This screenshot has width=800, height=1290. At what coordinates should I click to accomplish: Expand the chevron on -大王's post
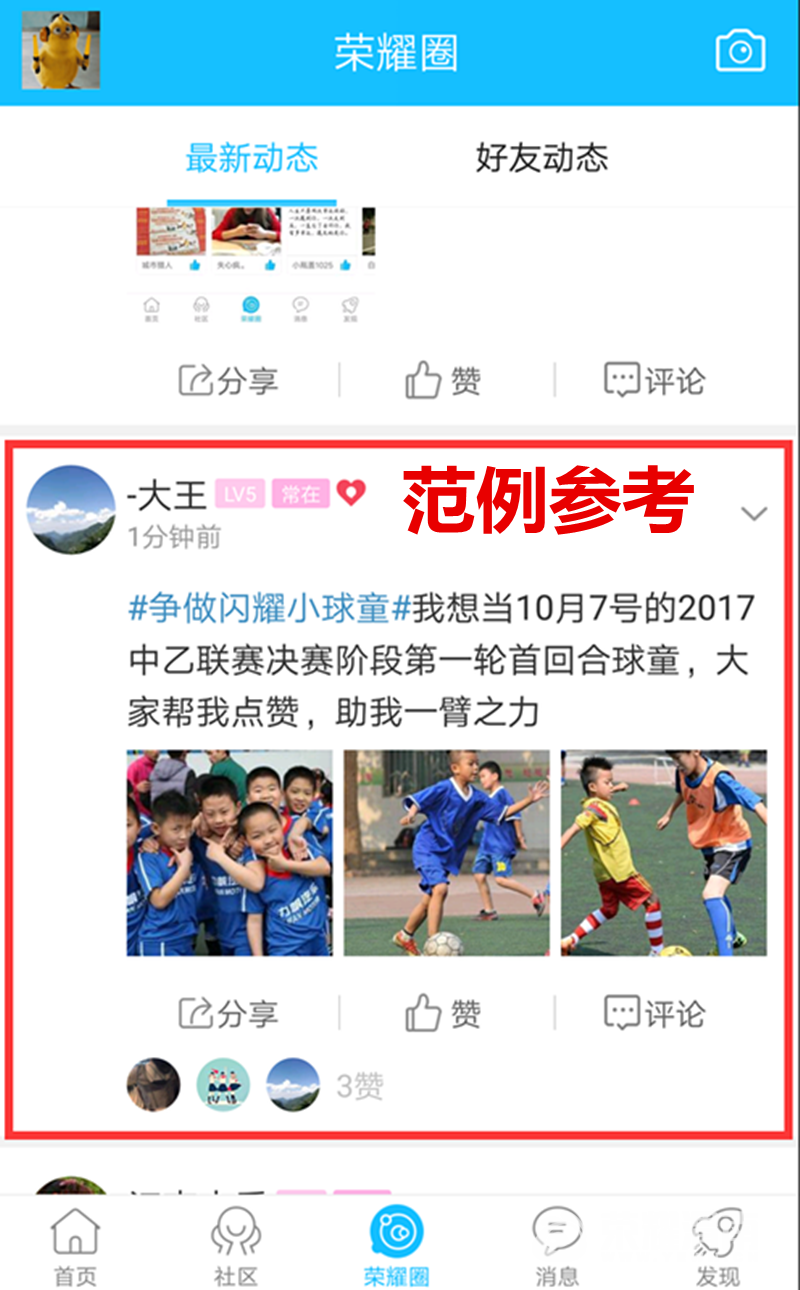click(x=753, y=514)
